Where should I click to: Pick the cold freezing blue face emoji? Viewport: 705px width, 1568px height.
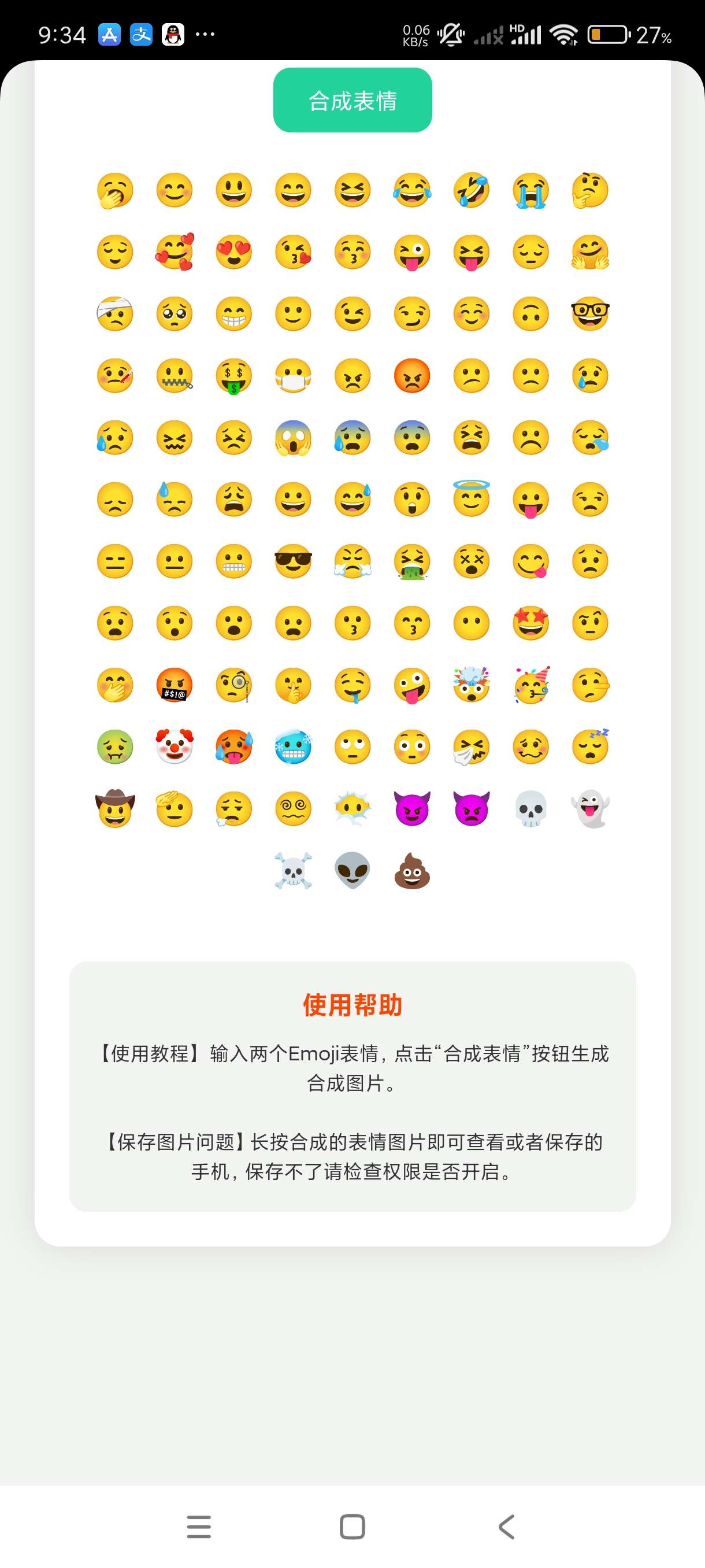click(293, 747)
